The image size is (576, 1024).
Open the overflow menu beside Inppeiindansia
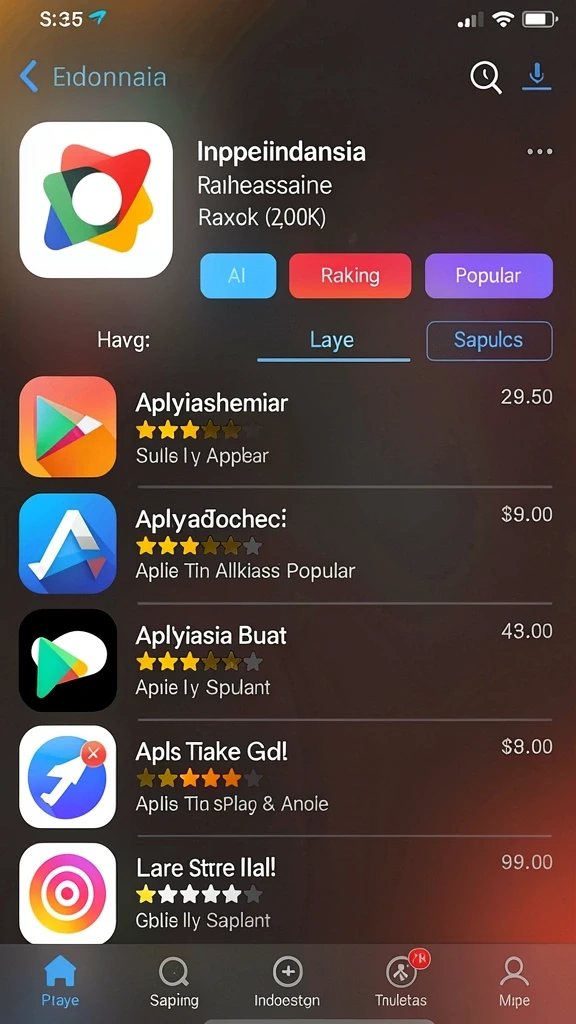pyautogui.click(x=539, y=152)
